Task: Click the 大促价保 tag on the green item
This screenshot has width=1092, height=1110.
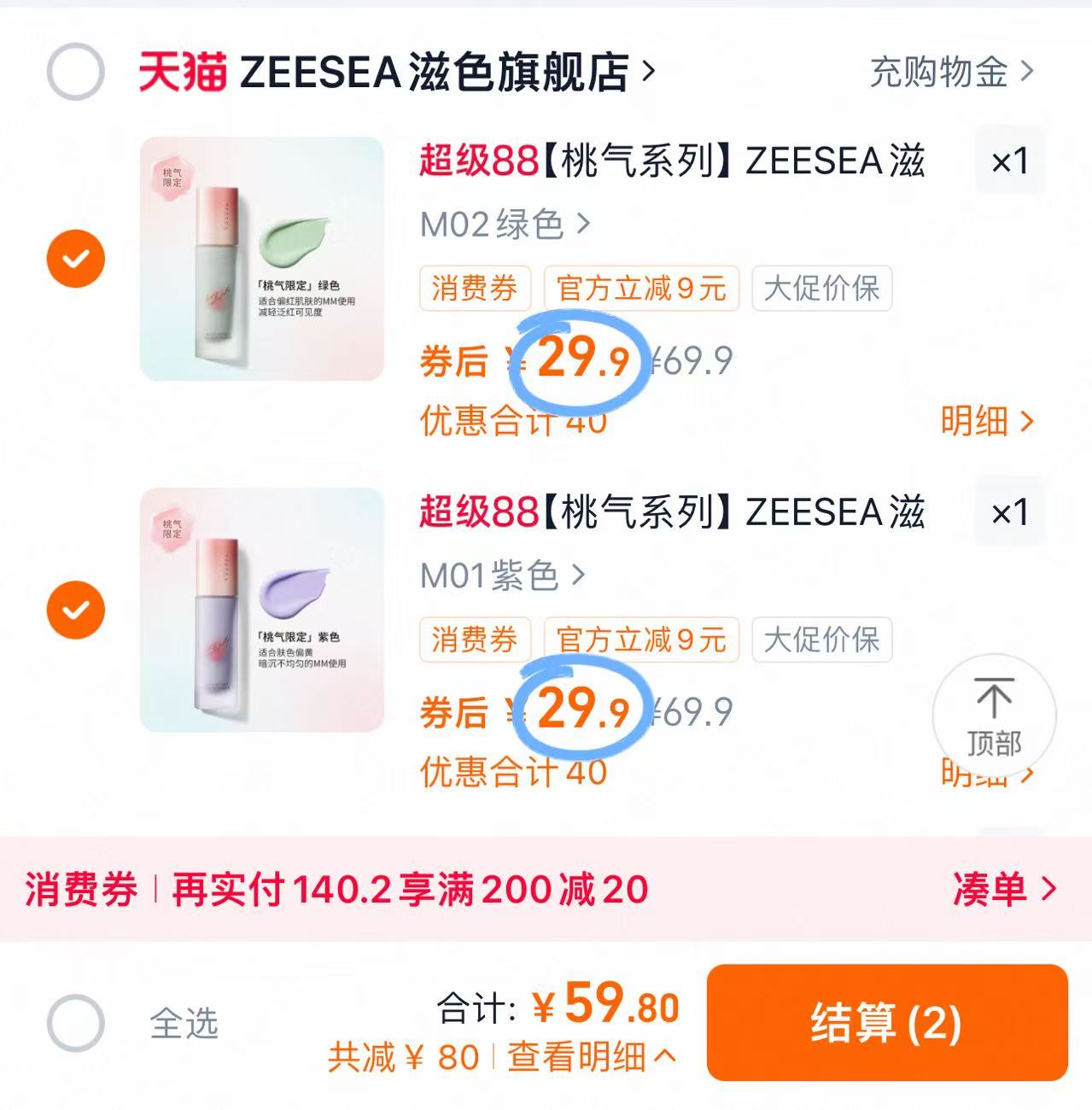Action: [x=821, y=289]
